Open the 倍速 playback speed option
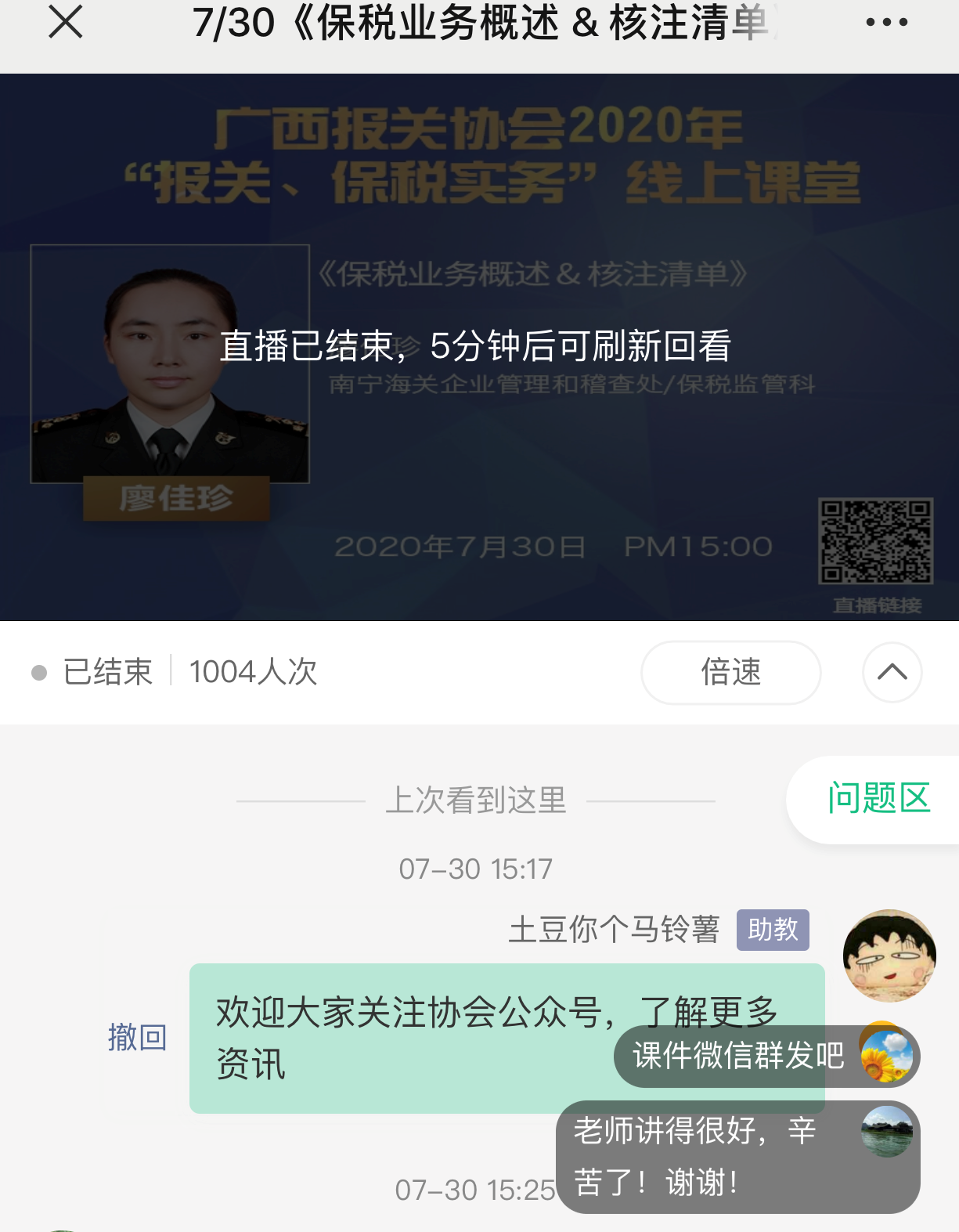The width and height of the screenshot is (959, 1232). pyautogui.click(x=730, y=672)
